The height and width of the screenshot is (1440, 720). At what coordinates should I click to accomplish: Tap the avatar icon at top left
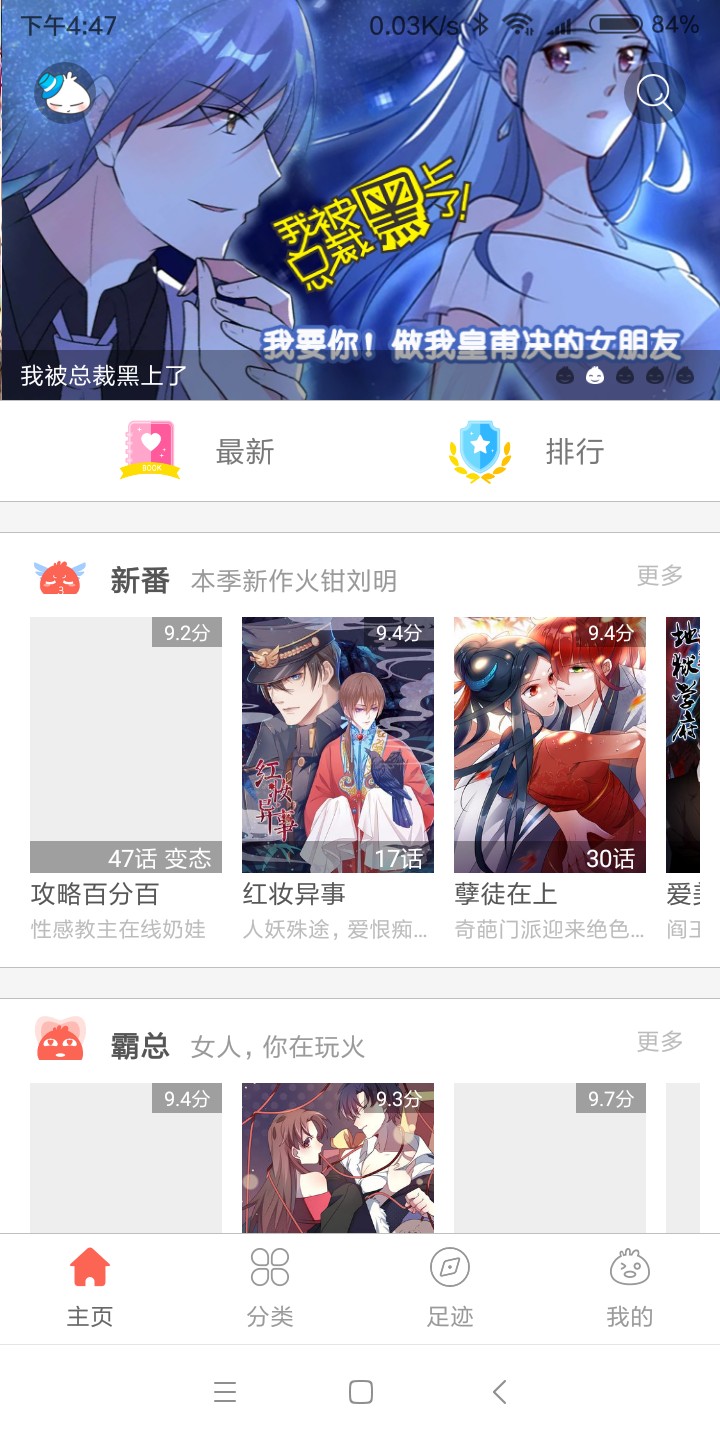[65, 93]
